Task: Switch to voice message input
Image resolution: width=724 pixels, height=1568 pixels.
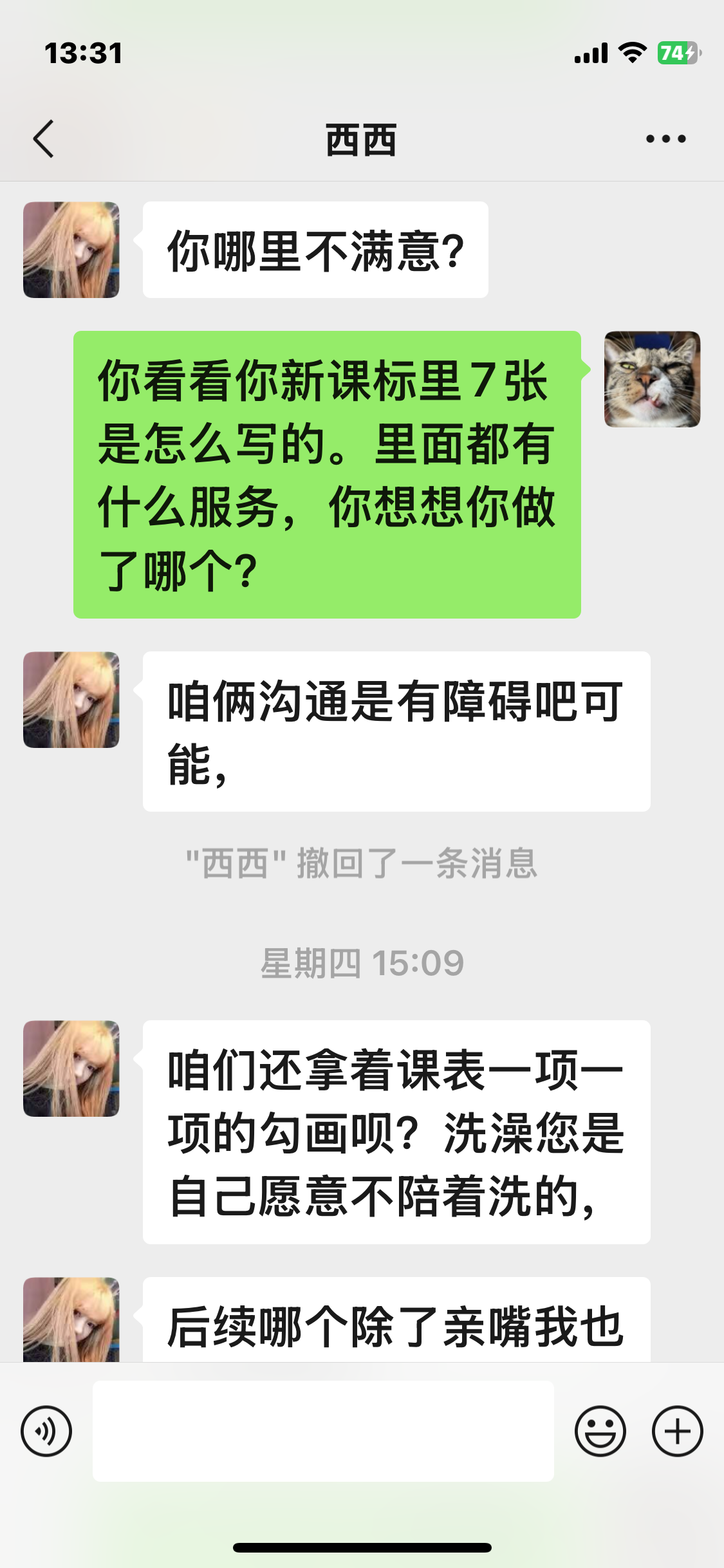Action: (46, 1431)
